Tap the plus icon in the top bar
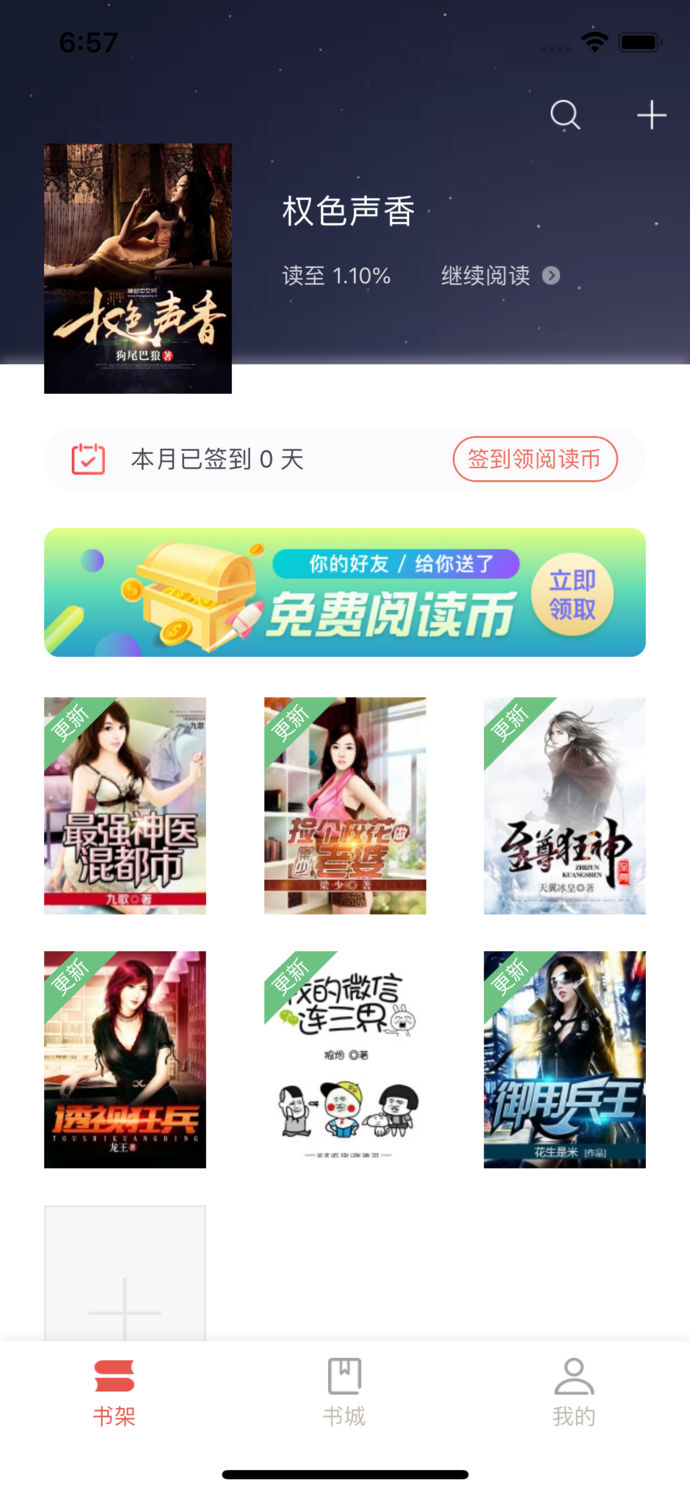Viewport: 690px width, 1494px height. 652,115
